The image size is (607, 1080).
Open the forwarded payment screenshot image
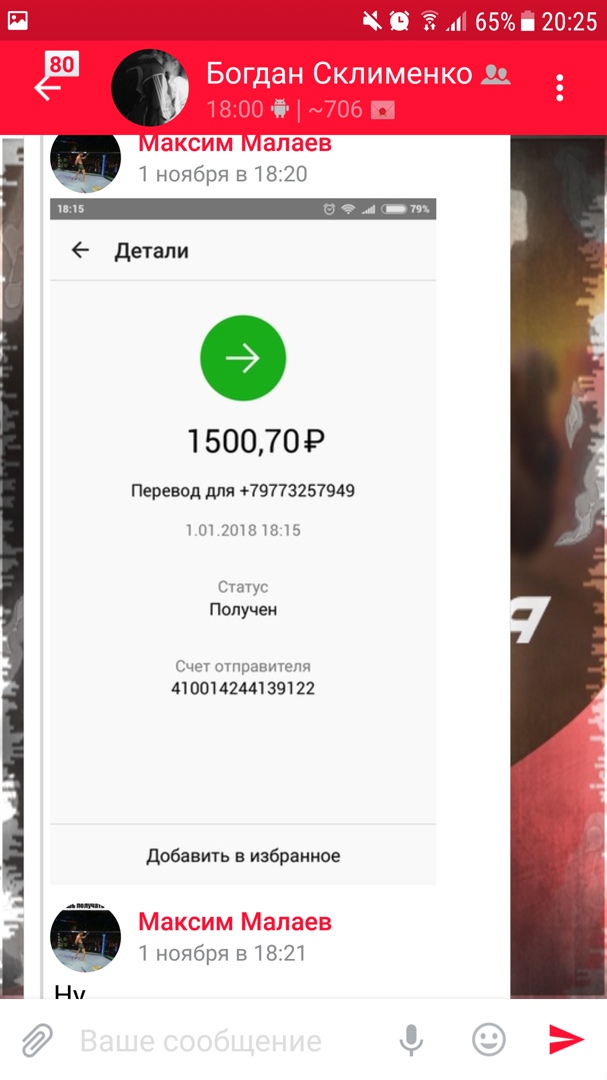click(x=243, y=540)
